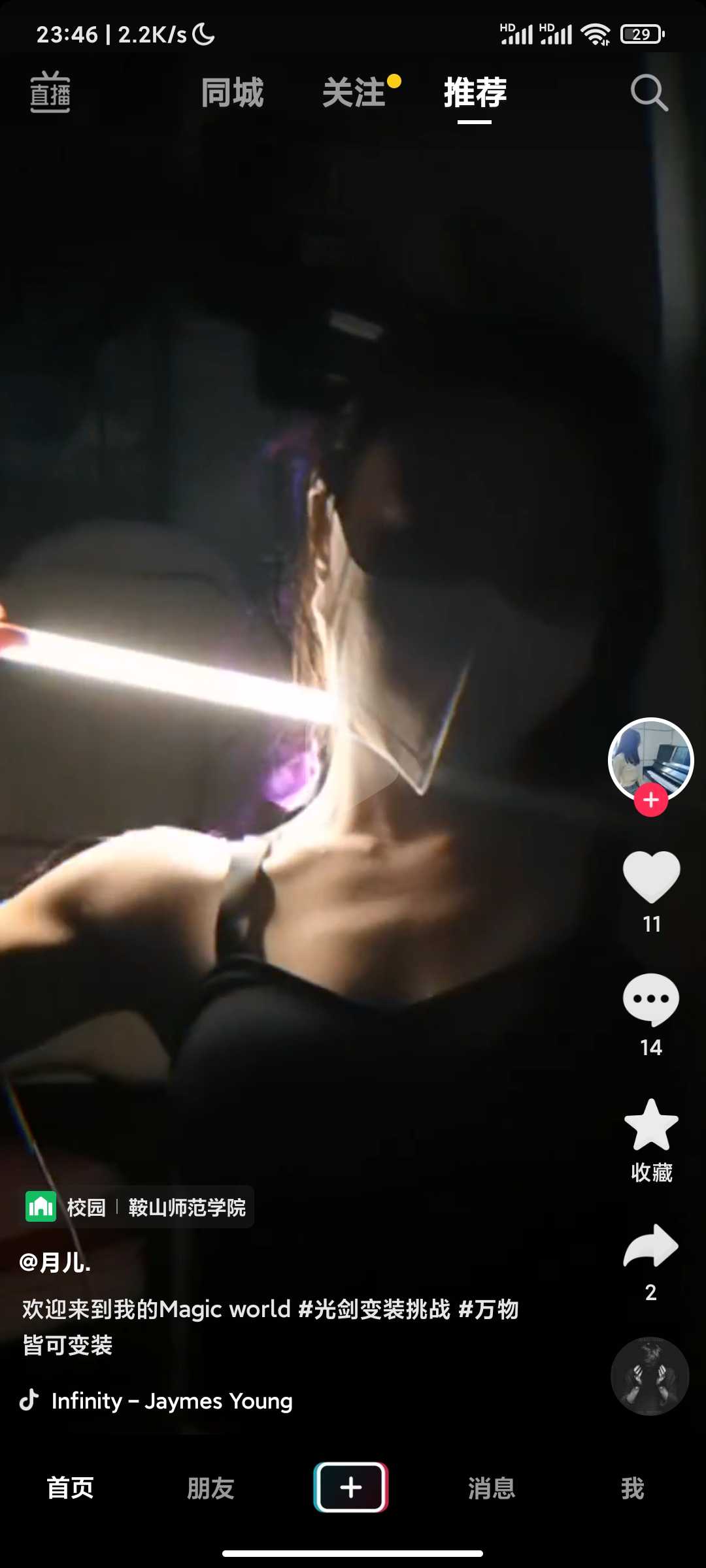Go to the 朋友 tab
Screen dimensions: 706x1568
(x=210, y=1488)
